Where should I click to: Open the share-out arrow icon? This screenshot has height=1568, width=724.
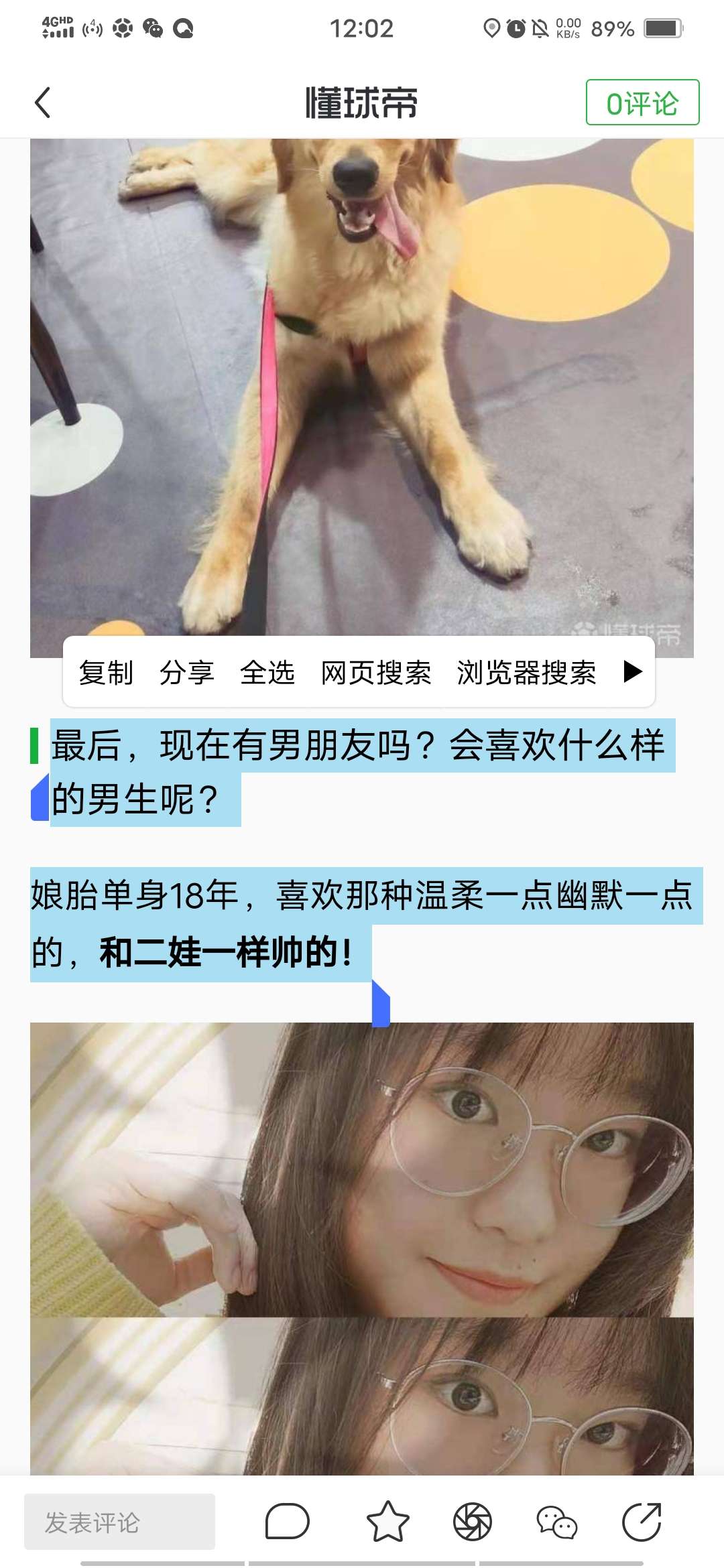642,1521
